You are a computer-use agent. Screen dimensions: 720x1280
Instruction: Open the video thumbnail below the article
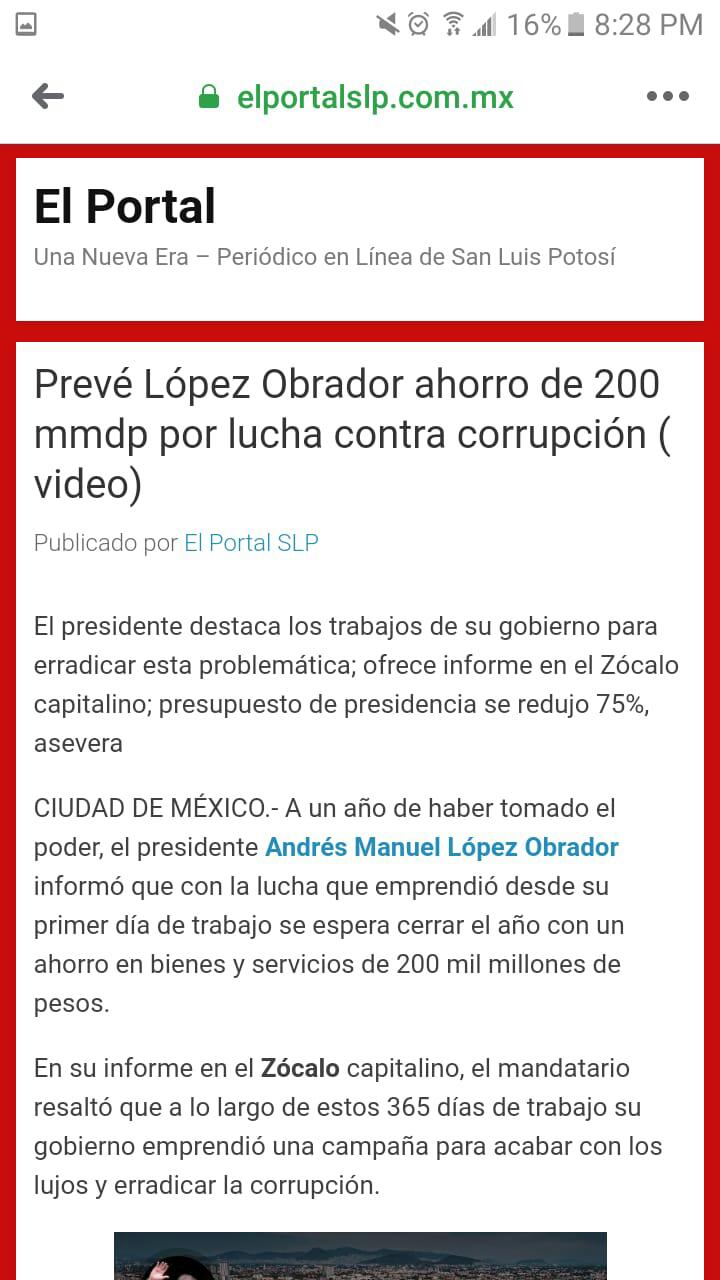click(x=360, y=1257)
